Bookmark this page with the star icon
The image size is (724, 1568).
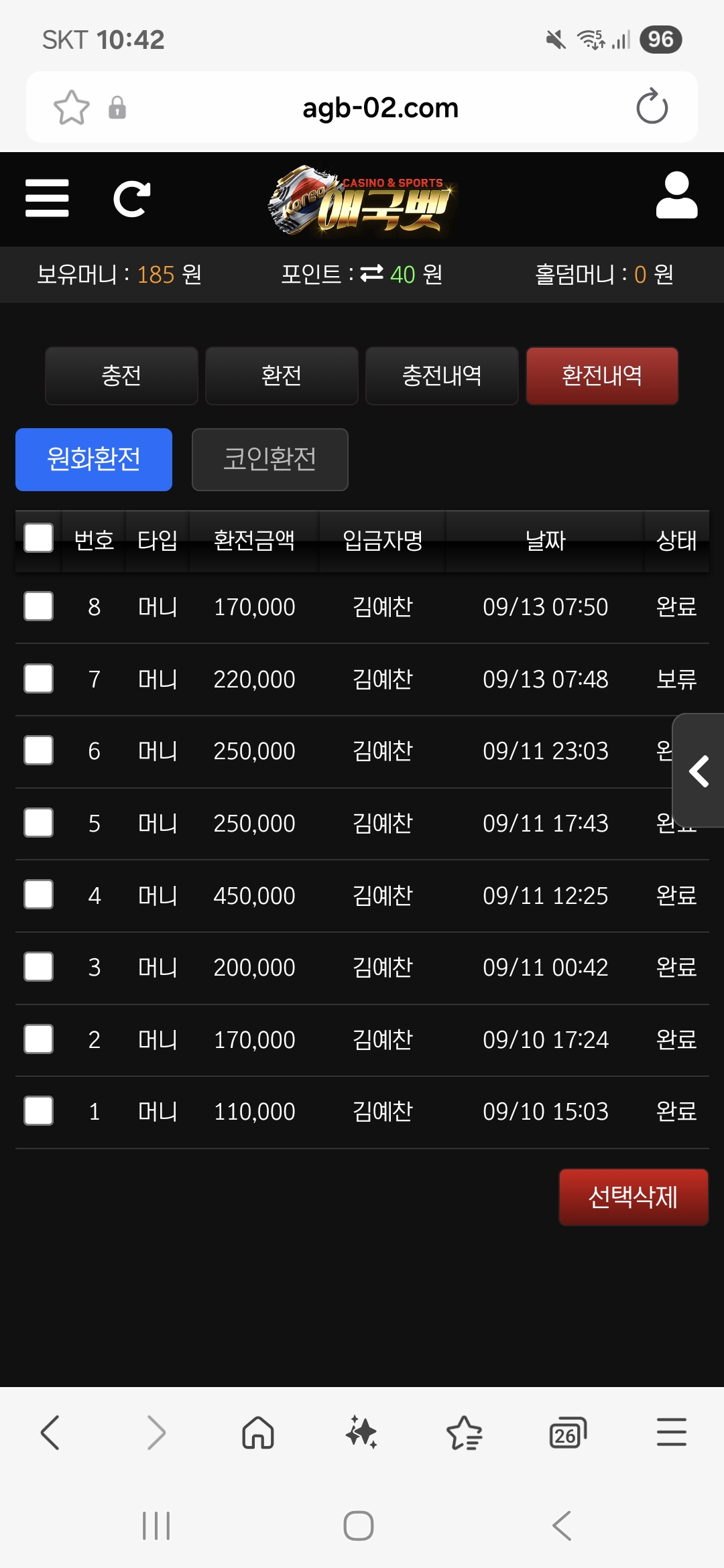71,107
